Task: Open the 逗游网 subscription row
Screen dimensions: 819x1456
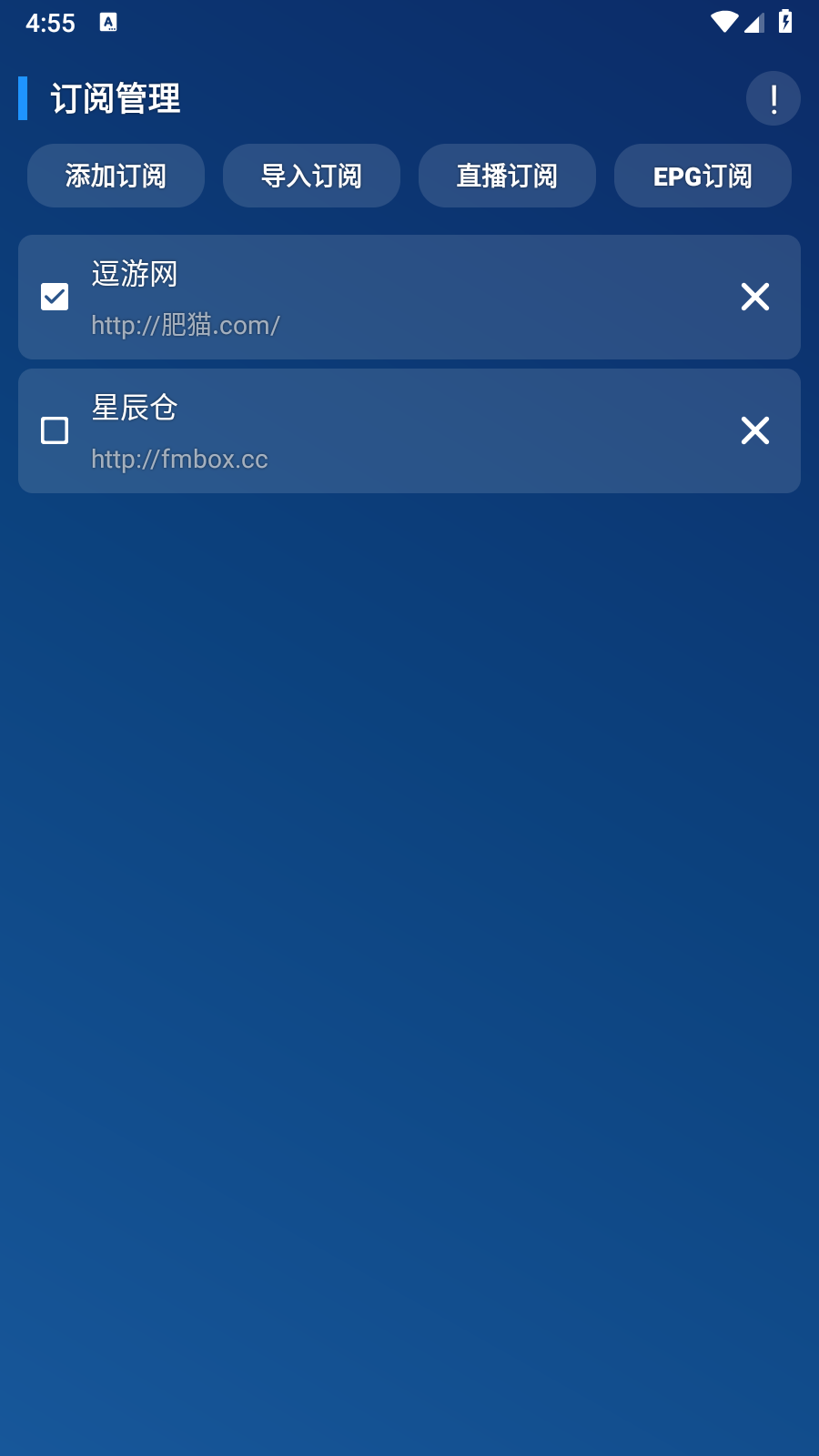Action: tap(409, 297)
